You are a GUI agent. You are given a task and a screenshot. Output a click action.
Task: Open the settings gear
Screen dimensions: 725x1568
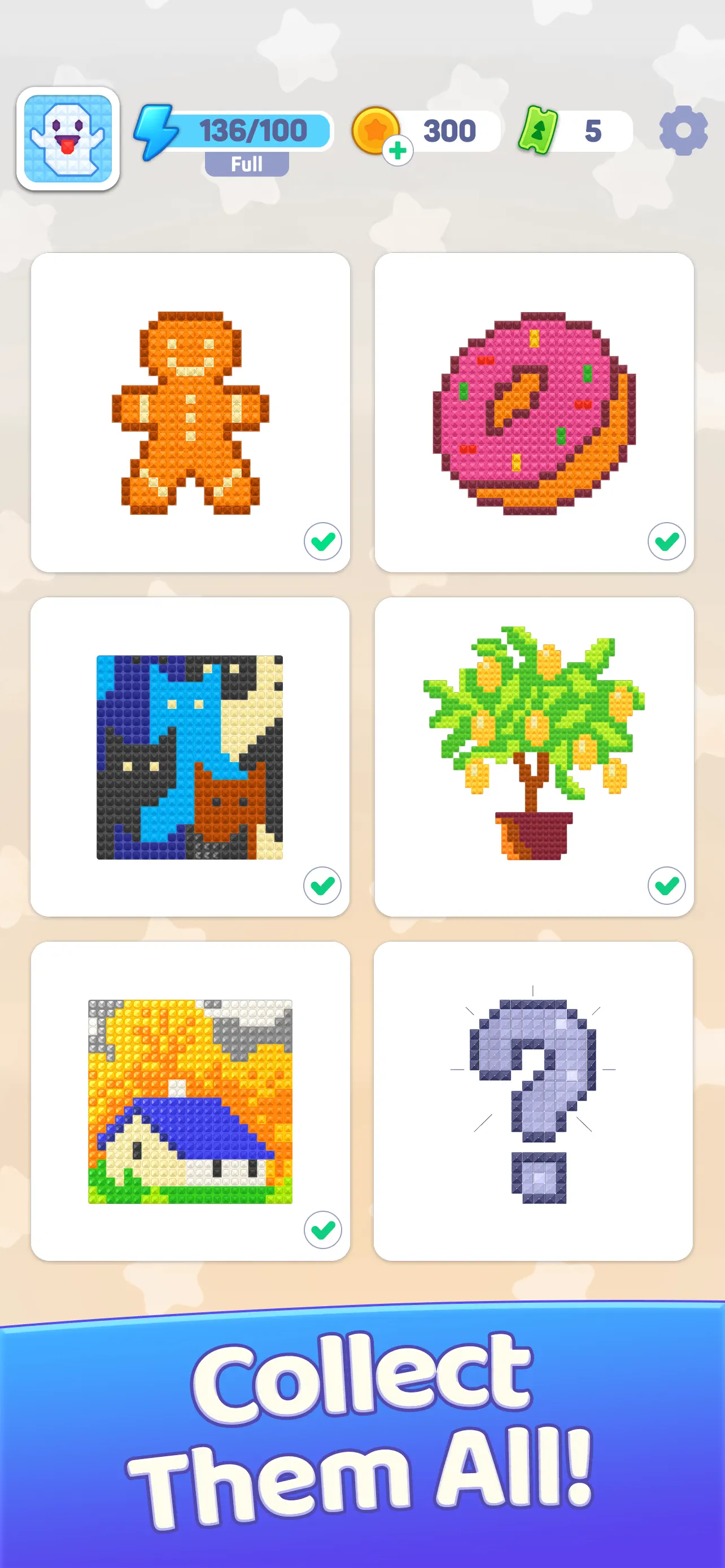click(x=683, y=130)
